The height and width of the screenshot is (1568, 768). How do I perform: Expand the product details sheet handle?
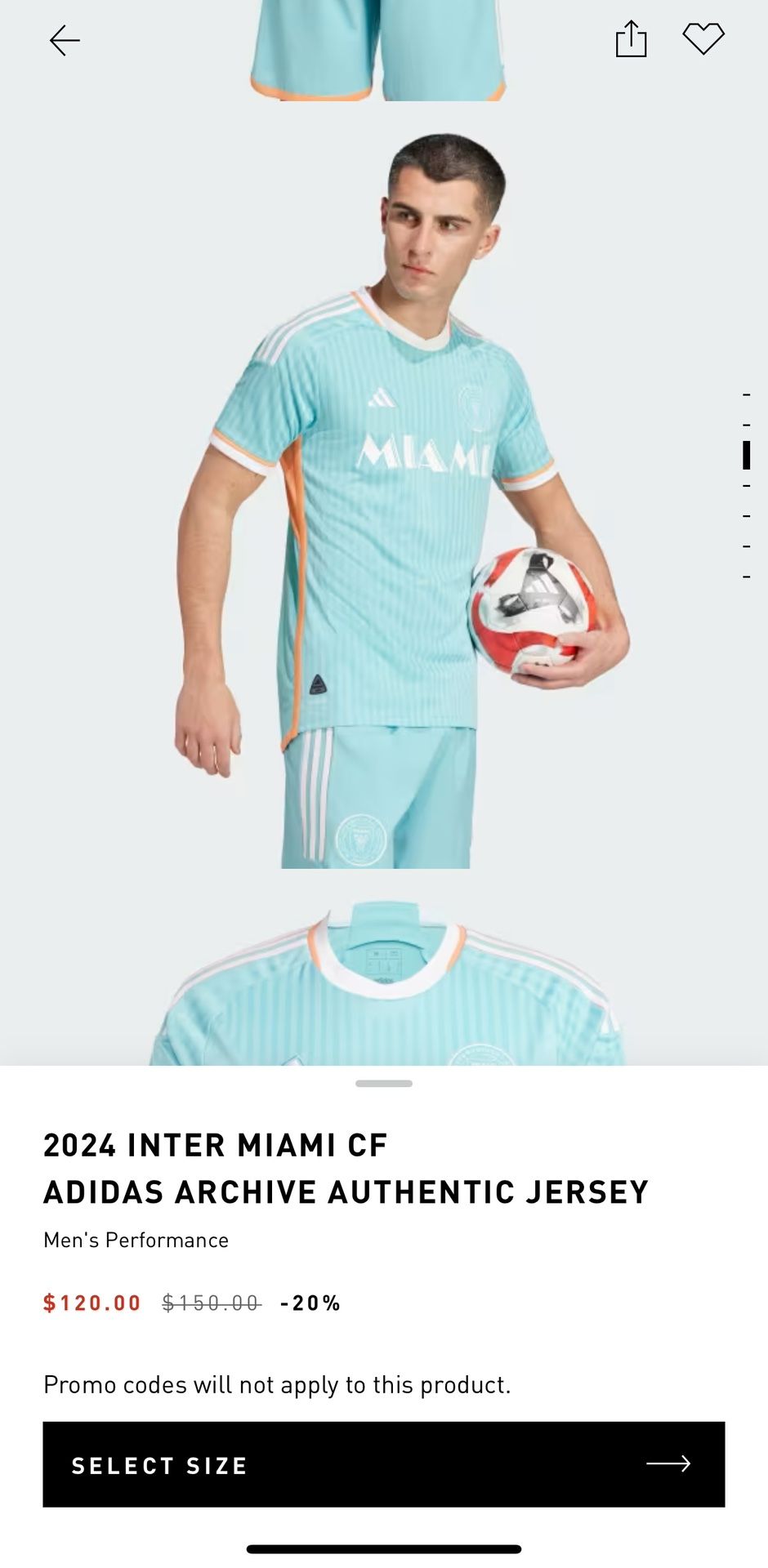click(384, 1084)
